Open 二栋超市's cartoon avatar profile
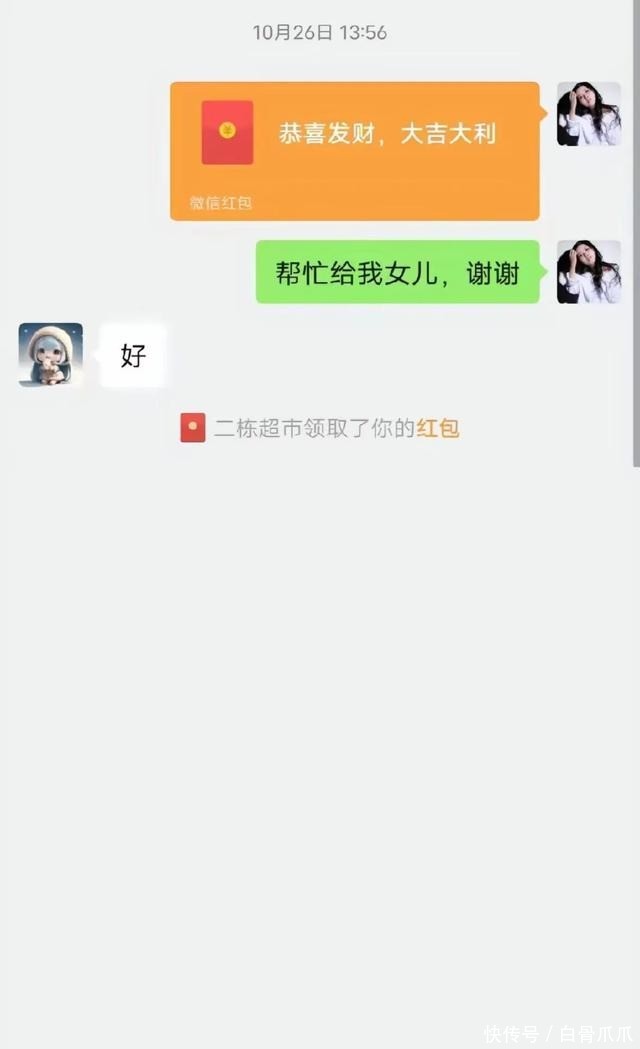This screenshot has height=1049, width=640. [x=51, y=354]
